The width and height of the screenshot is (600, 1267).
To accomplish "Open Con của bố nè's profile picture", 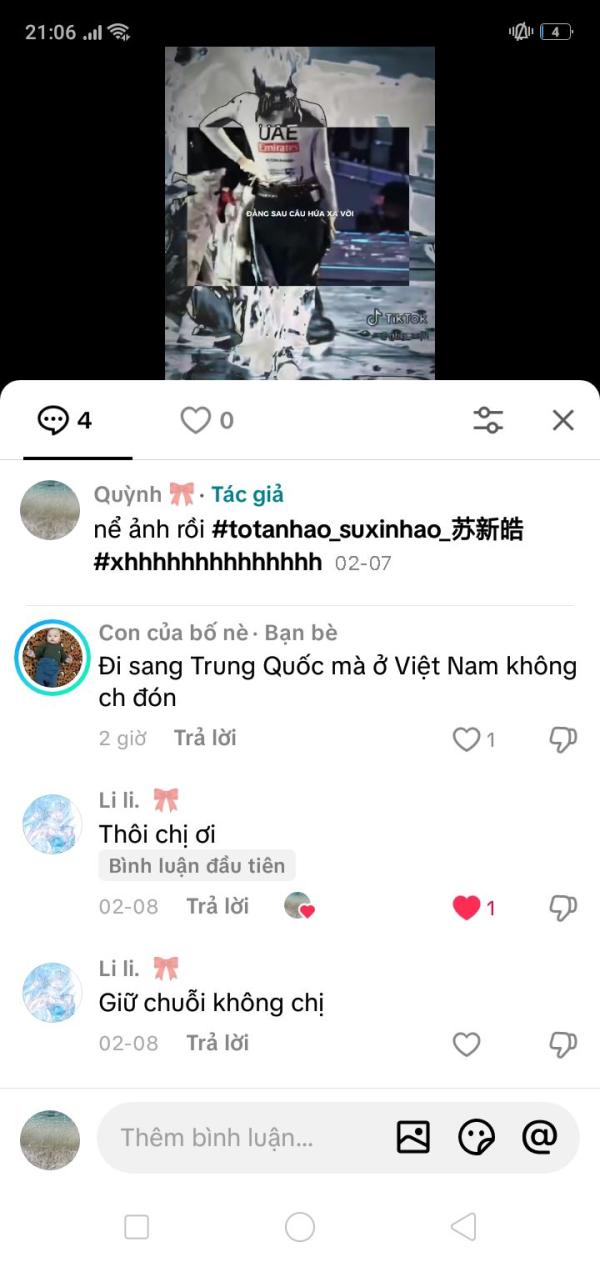I will (50, 657).
